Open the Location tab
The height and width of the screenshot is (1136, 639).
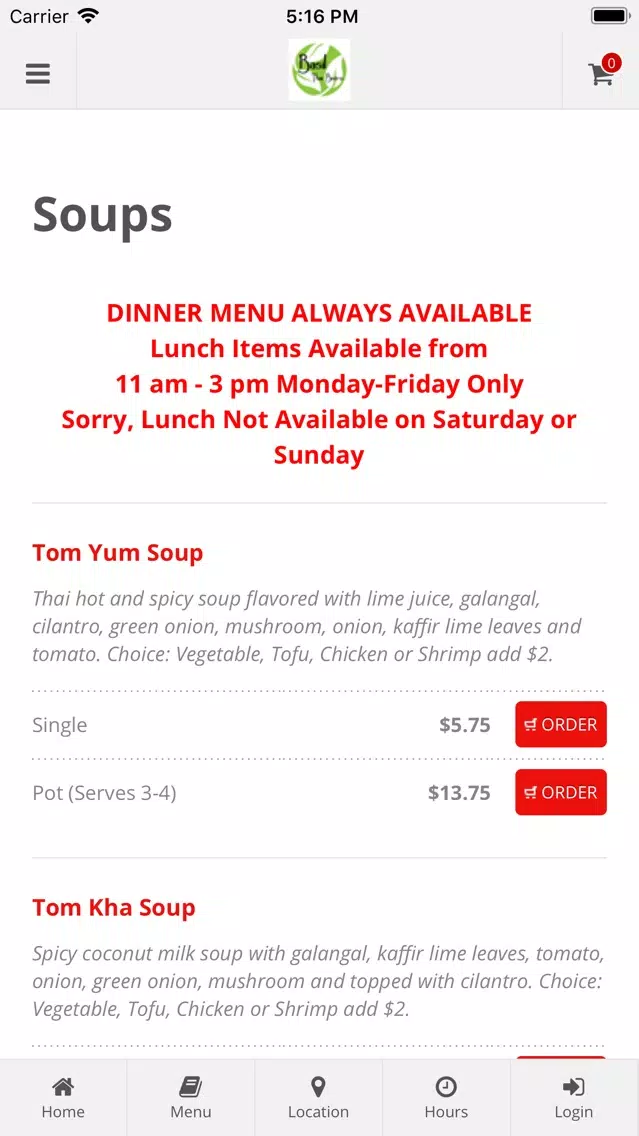pyautogui.click(x=318, y=1098)
